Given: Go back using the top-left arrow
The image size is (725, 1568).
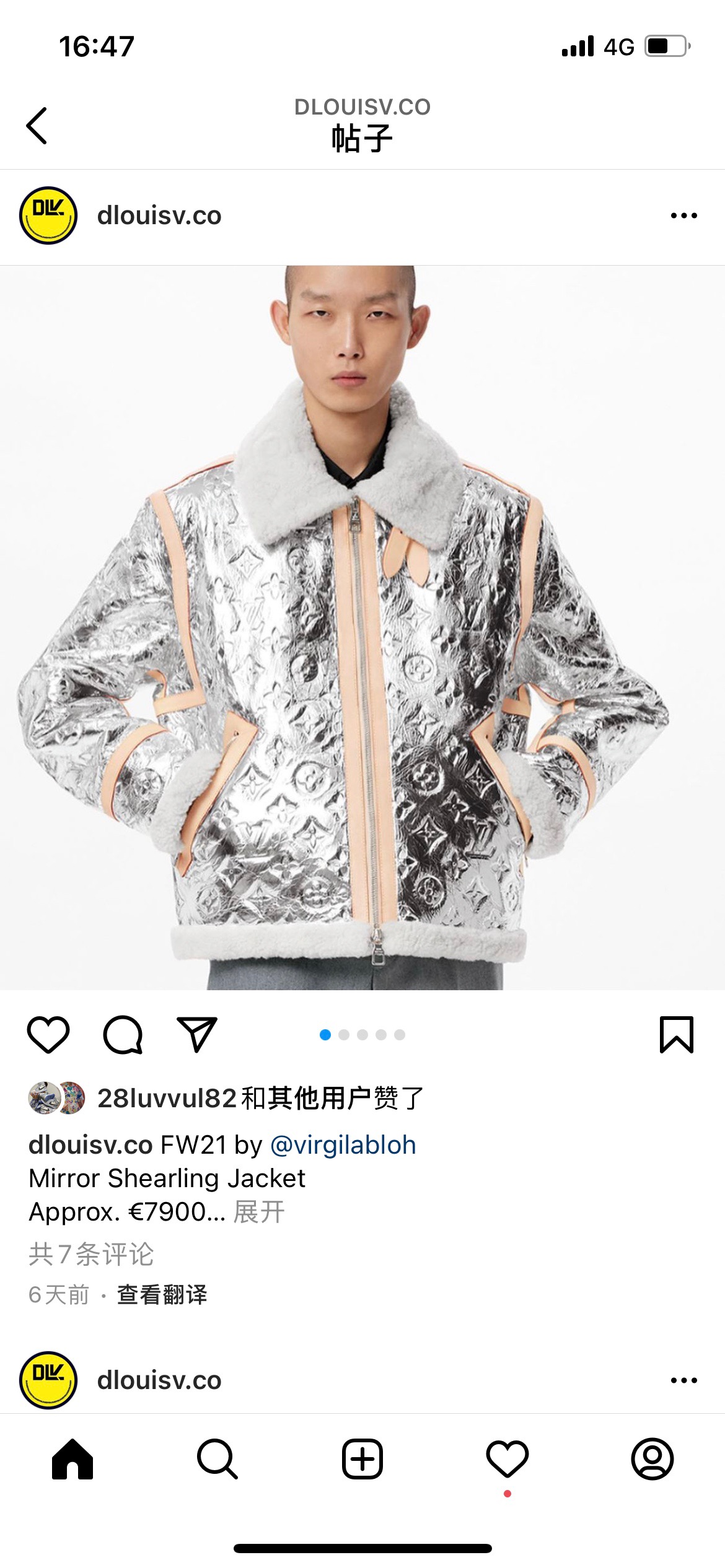Looking at the screenshot, I should tap(37, 126).
